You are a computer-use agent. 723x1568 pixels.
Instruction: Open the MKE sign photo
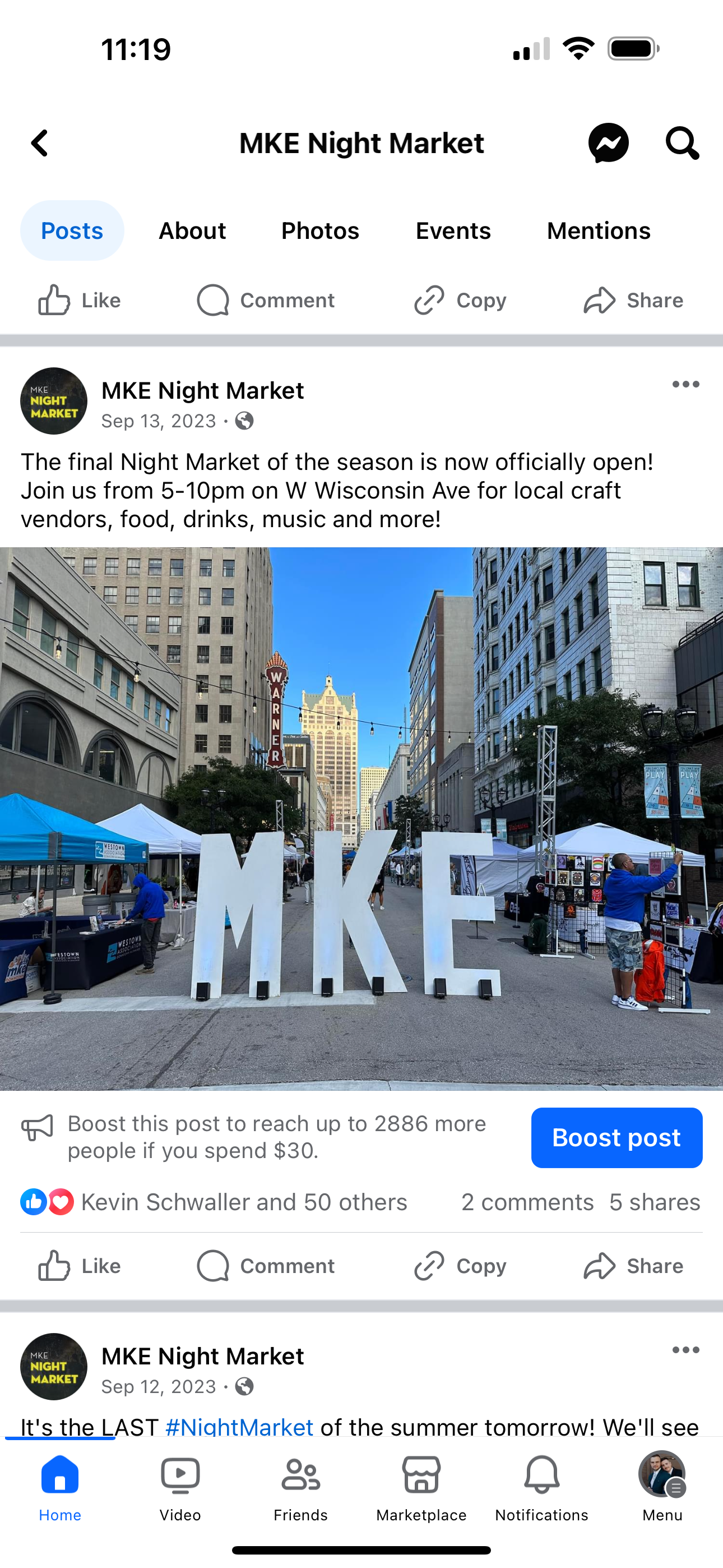(x=361, y=819)
